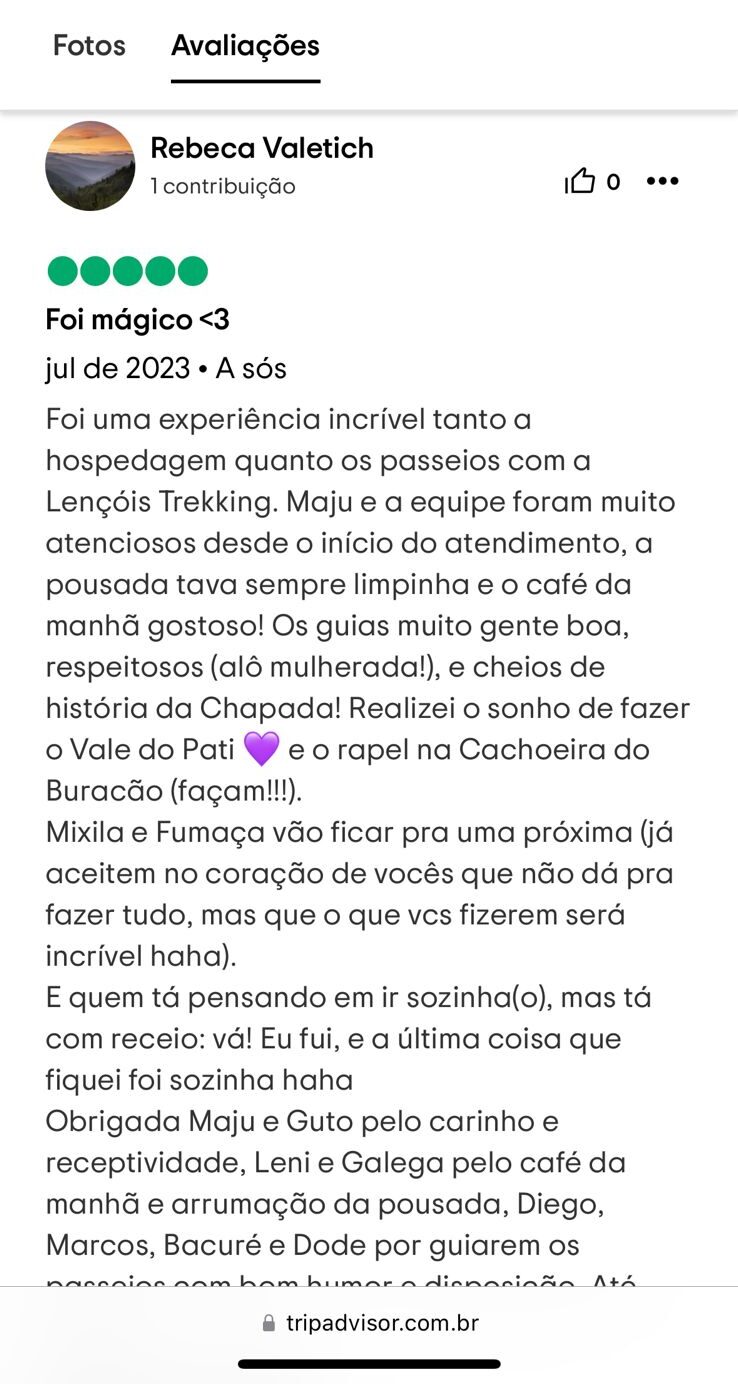Tap the tripadvisor.com.br address bar
Image resolution: width=738 pixels, height=1384 pixels.
tap(370, 1323)
